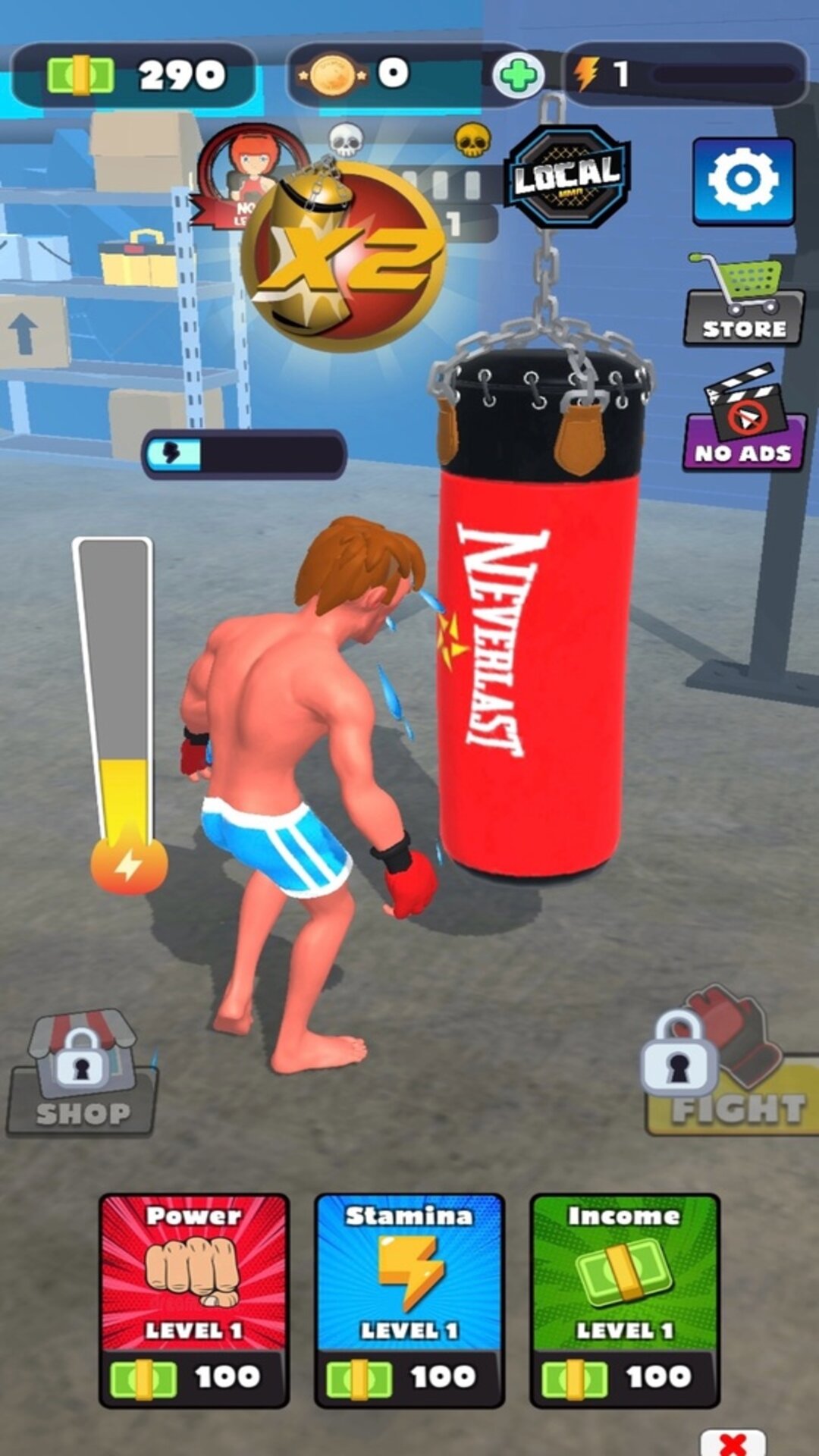Open the Local MMA league badge
819x1456 pixels.
[568, 177]
